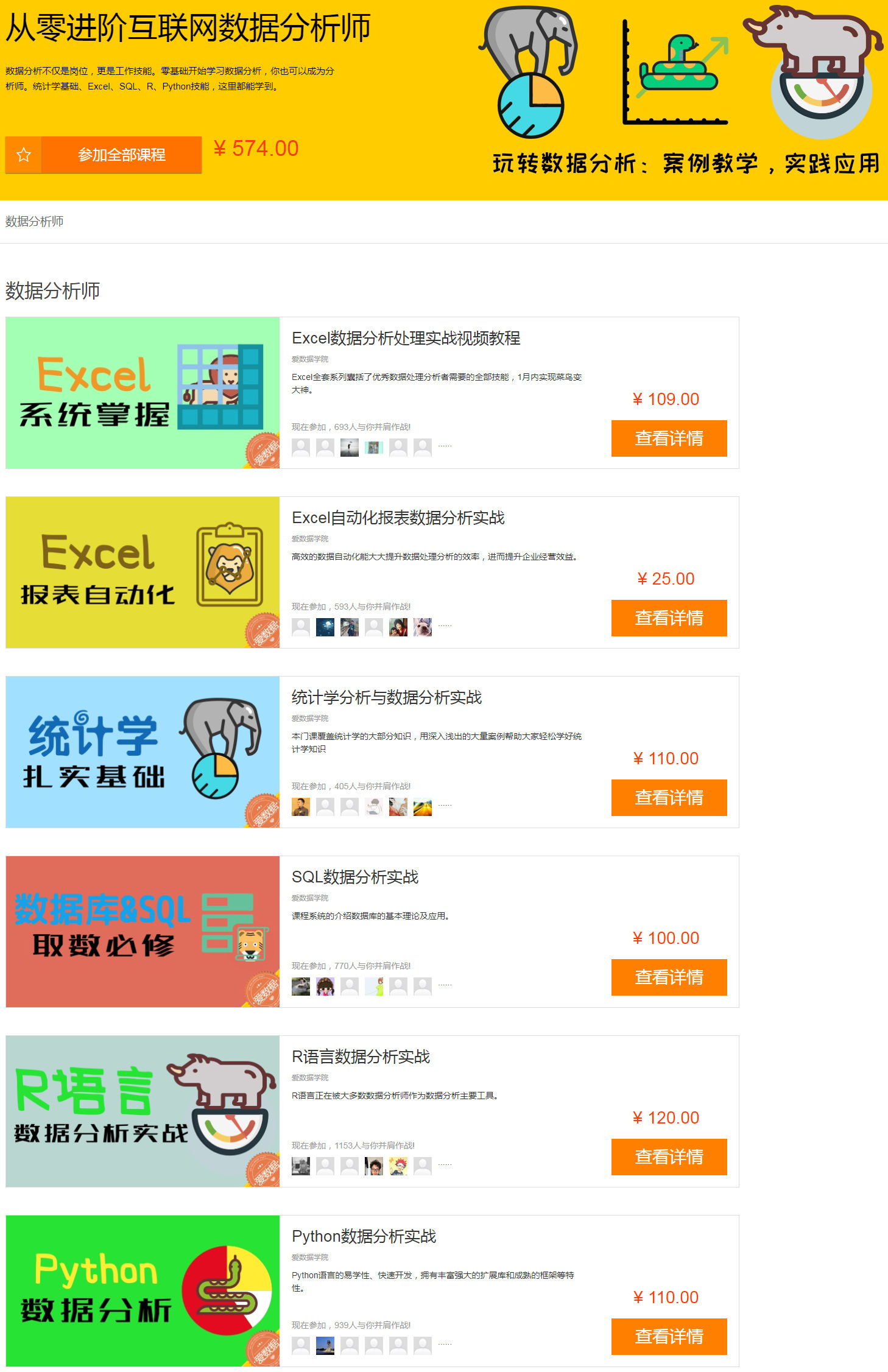Open details of 统计学分析与数据分析实战
This screenshot has height=1372, width=888.
[x=669, y=797]
